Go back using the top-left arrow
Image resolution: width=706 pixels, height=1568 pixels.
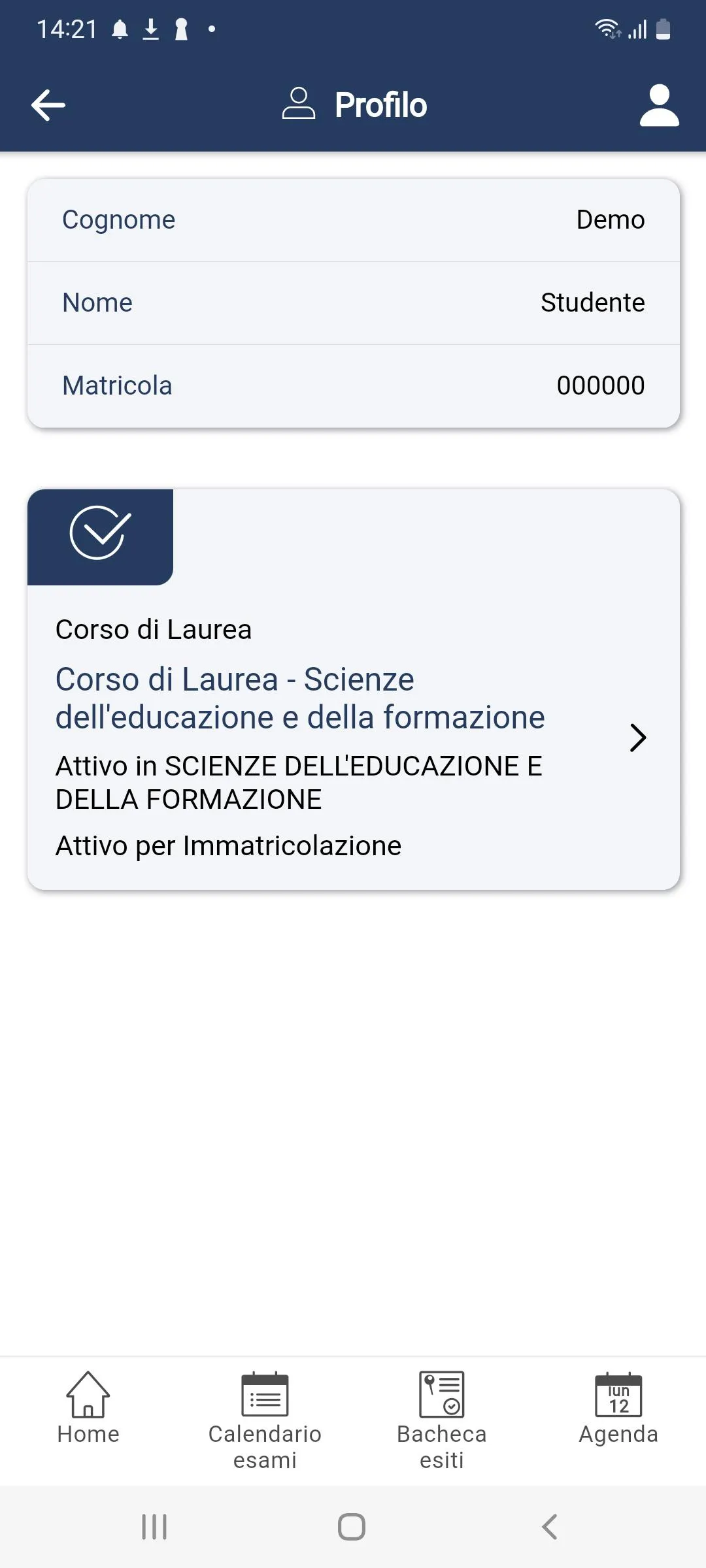coord(48,105)
